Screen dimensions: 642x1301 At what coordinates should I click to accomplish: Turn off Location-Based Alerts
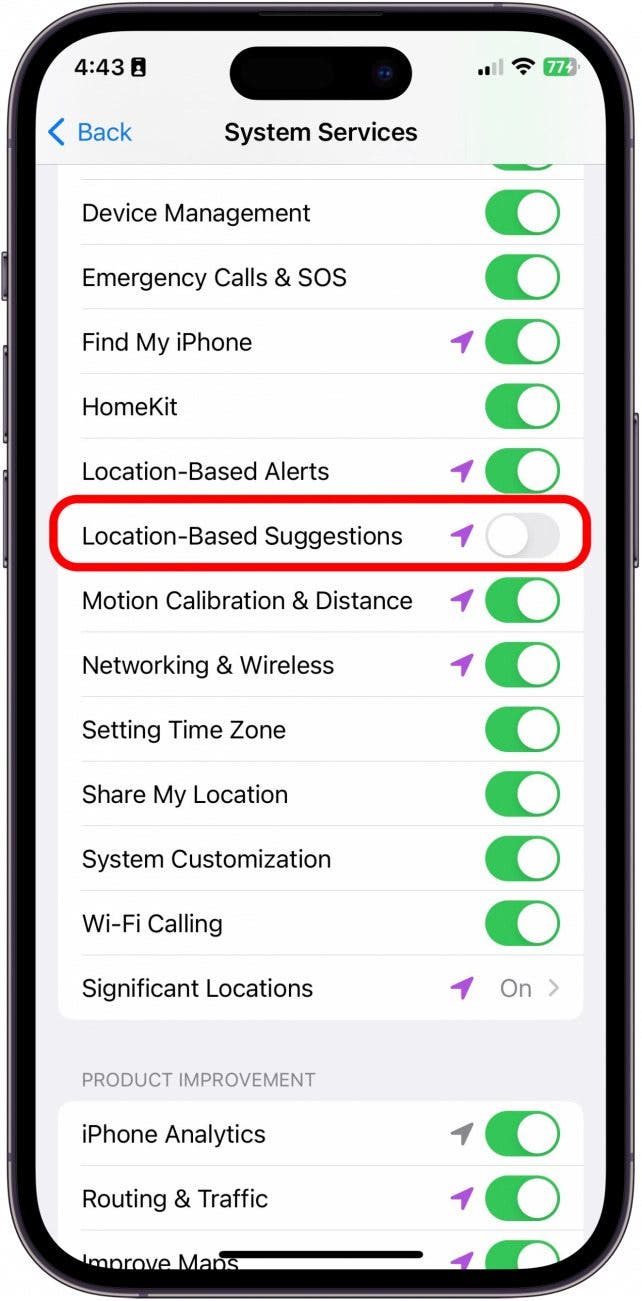(522, 471)
